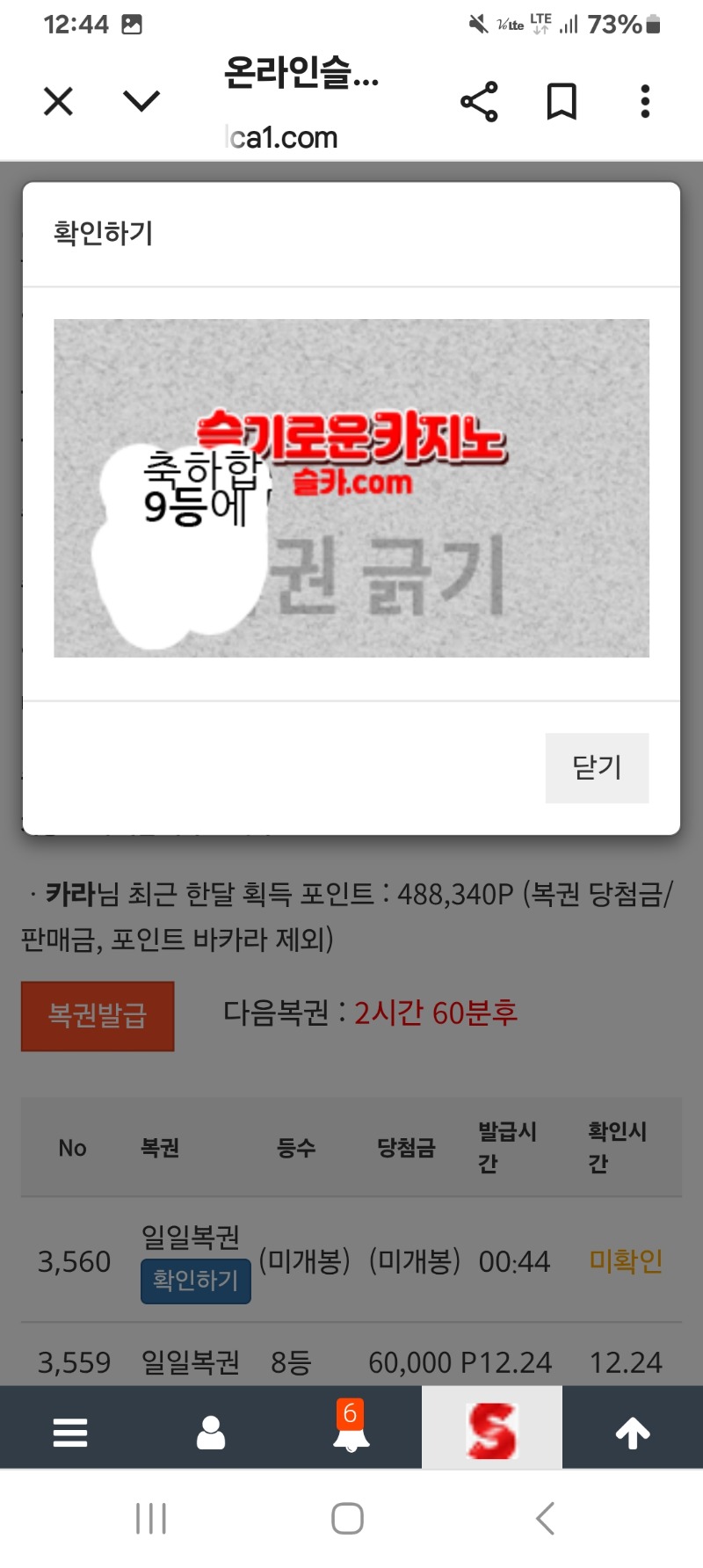Tap the red S logo tab

pyautogui.click(x=491, y=1431)
